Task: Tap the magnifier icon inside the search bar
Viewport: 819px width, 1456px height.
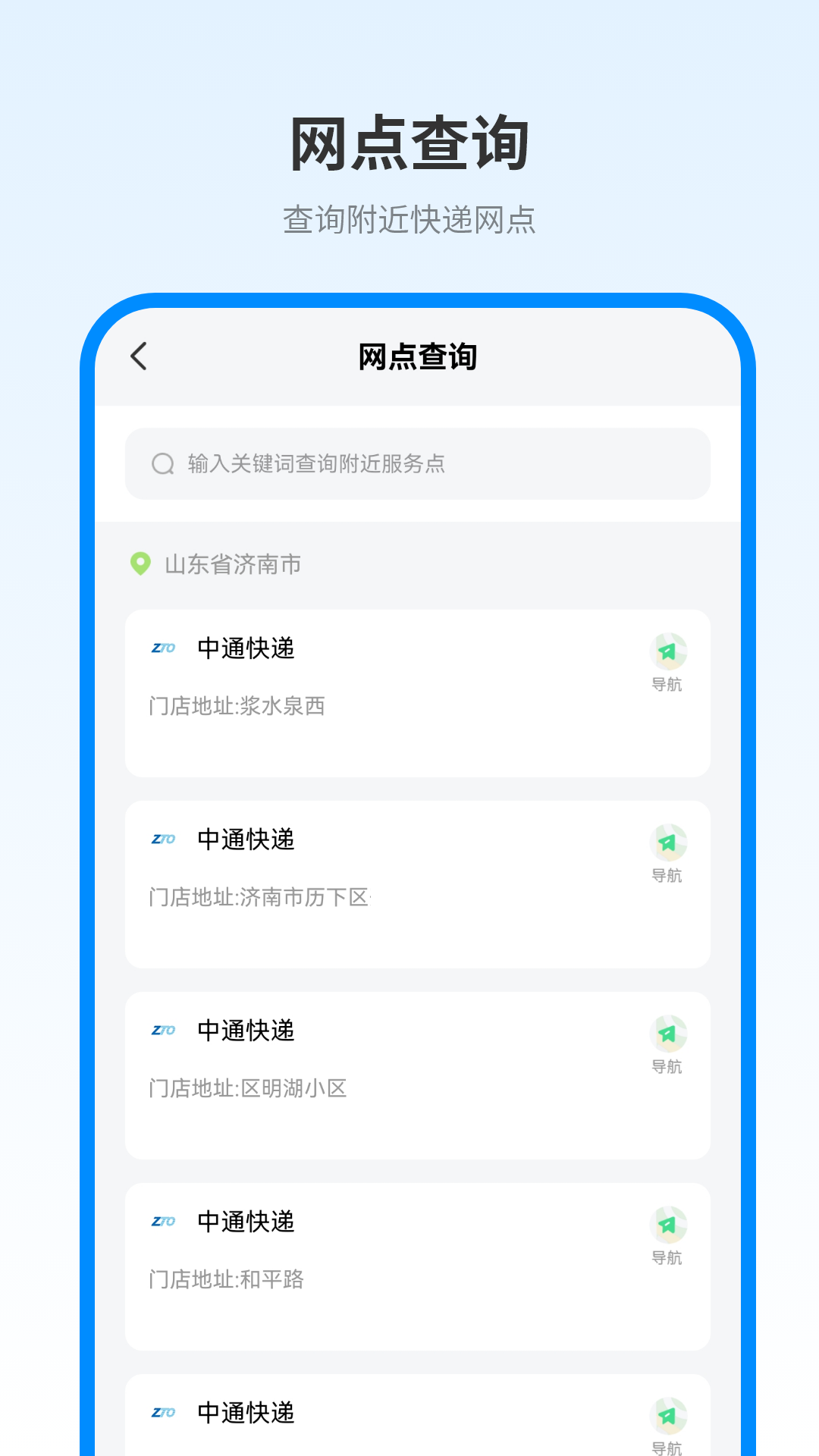Action: (162, 464)
